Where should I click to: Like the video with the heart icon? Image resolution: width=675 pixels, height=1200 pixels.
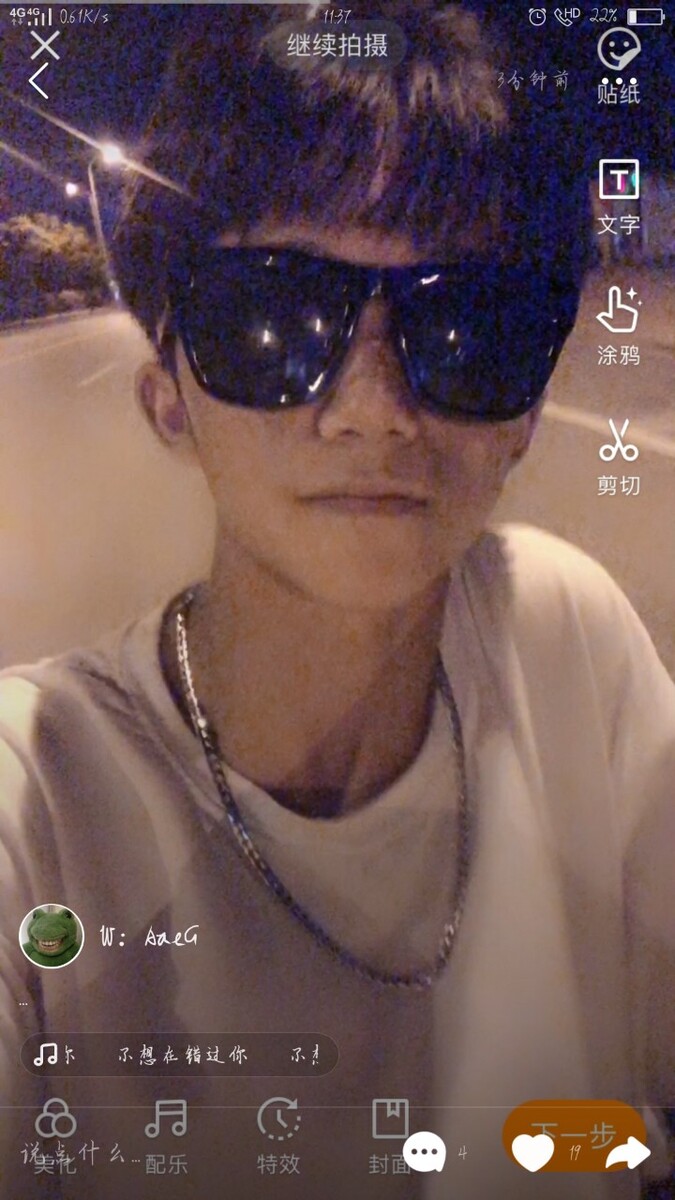(x=533, y=1153)
